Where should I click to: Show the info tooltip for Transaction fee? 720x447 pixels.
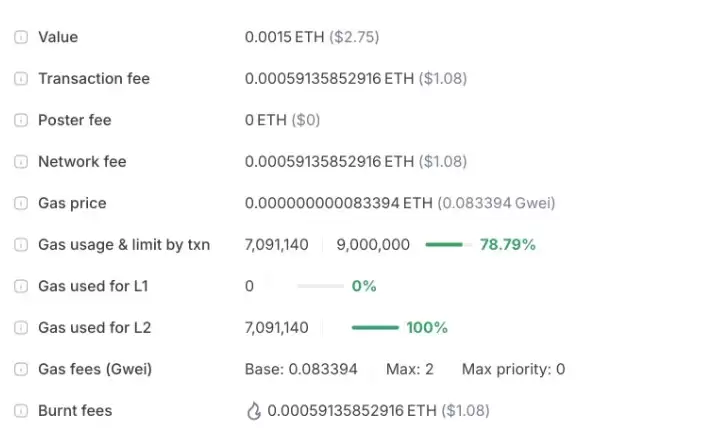[x=21, y=79]
